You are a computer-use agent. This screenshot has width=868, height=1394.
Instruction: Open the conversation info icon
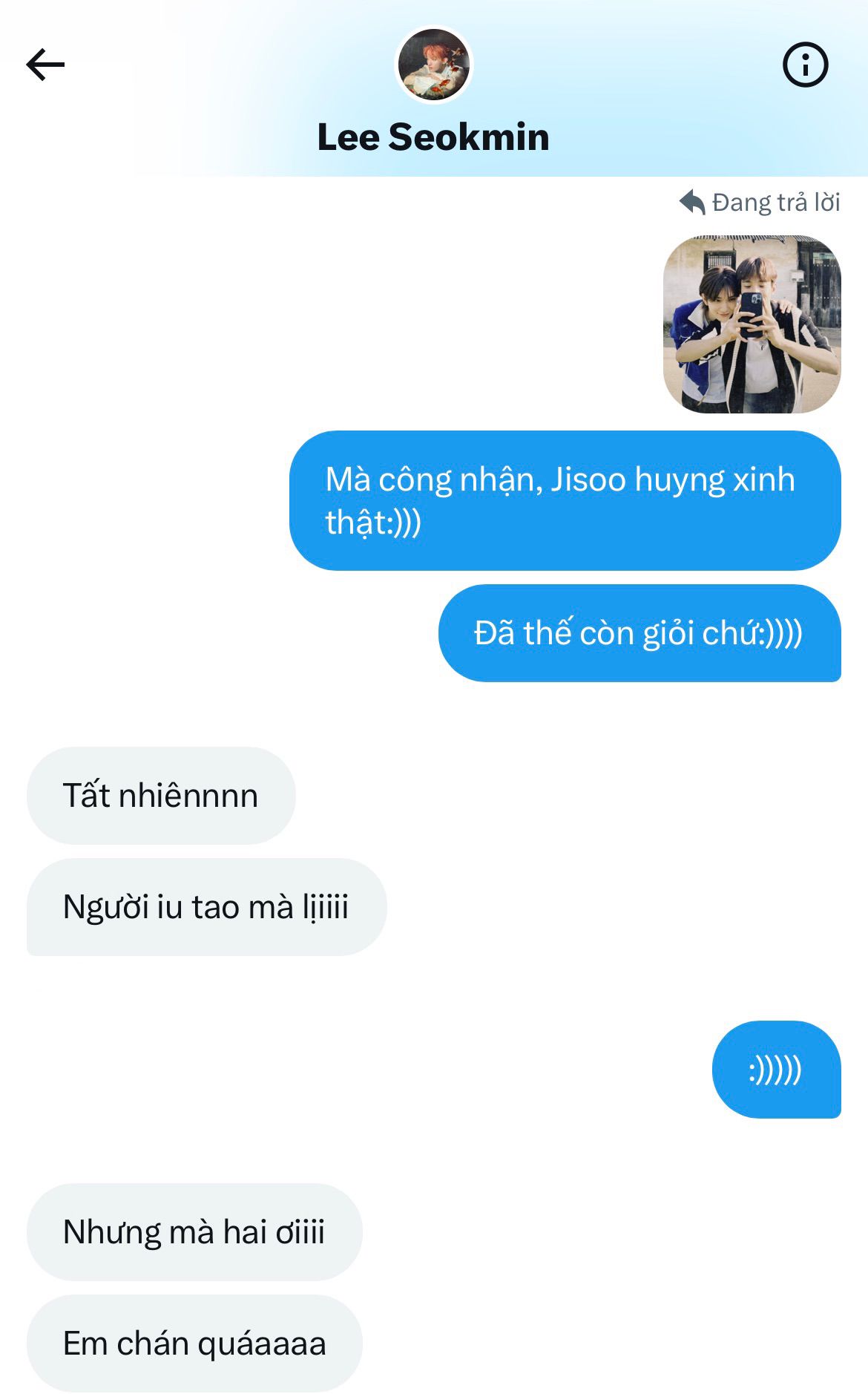[805, 65]
